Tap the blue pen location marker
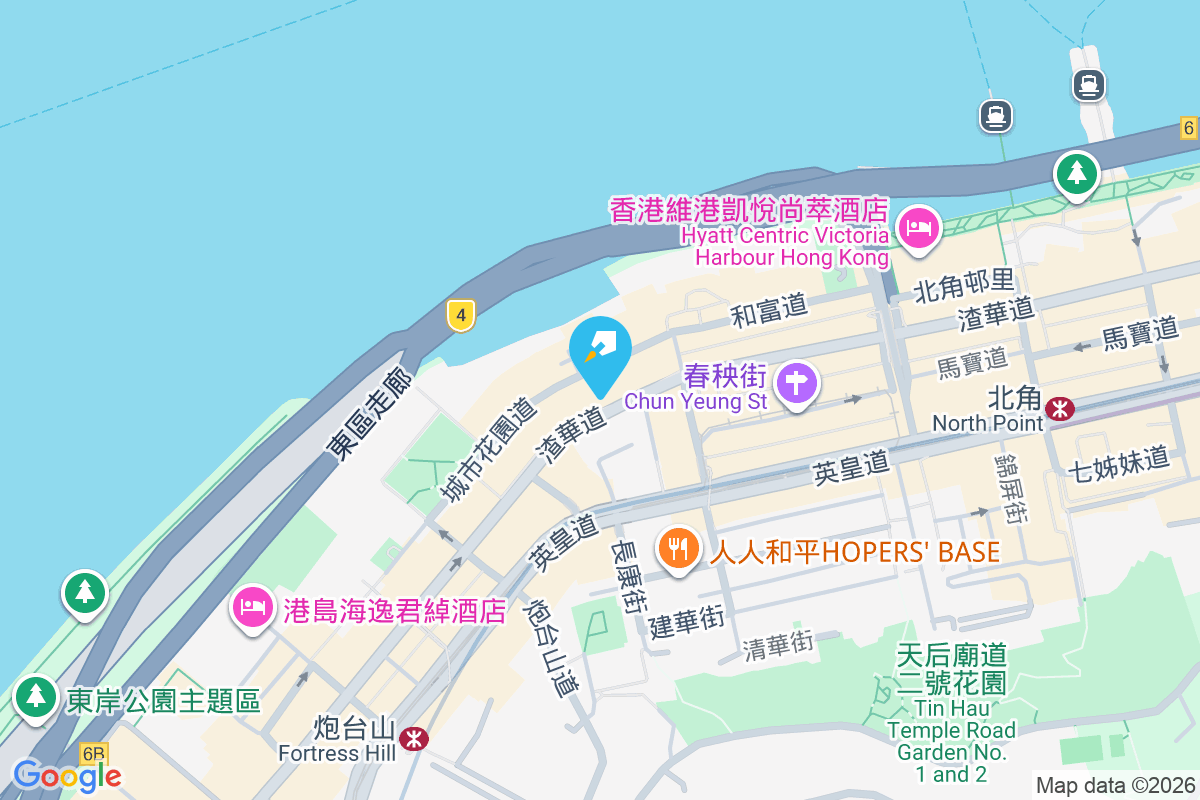1200x800 pixels. (x=600, y=350)
